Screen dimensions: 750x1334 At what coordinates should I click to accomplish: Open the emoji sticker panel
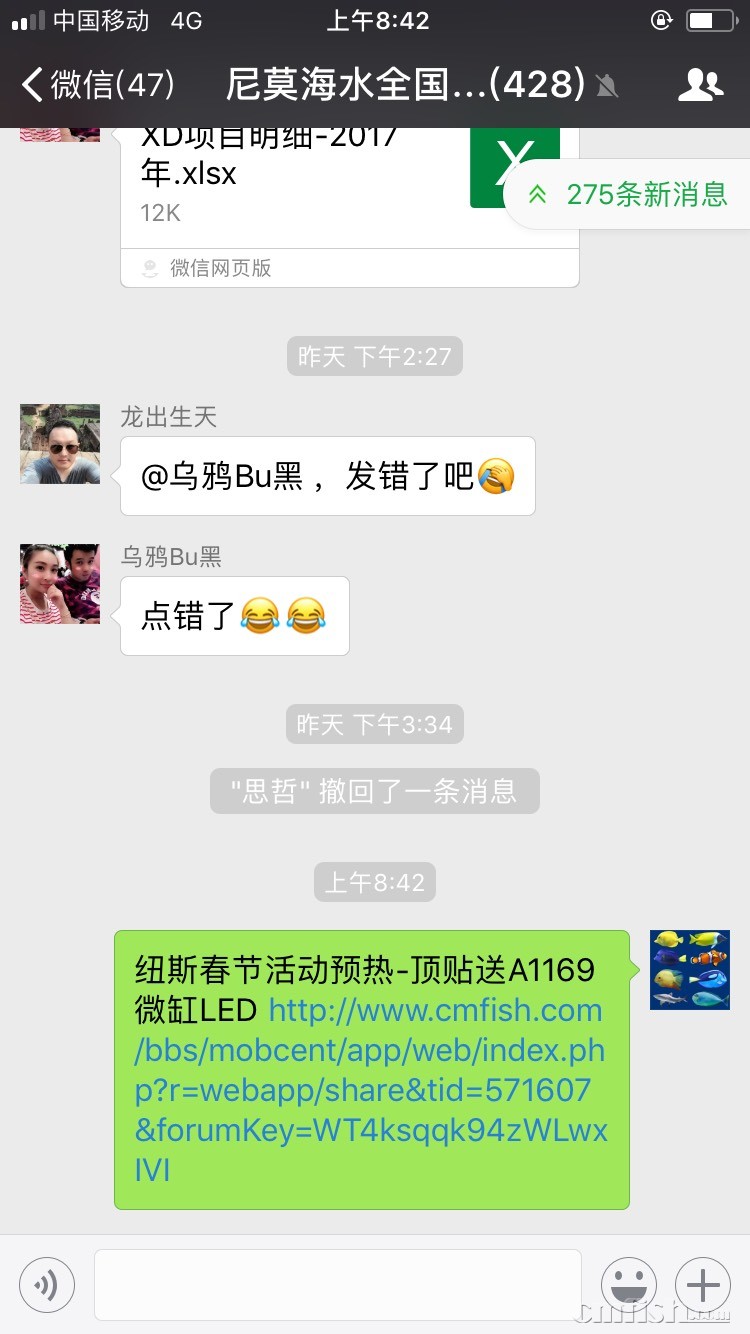point(629,1284)
